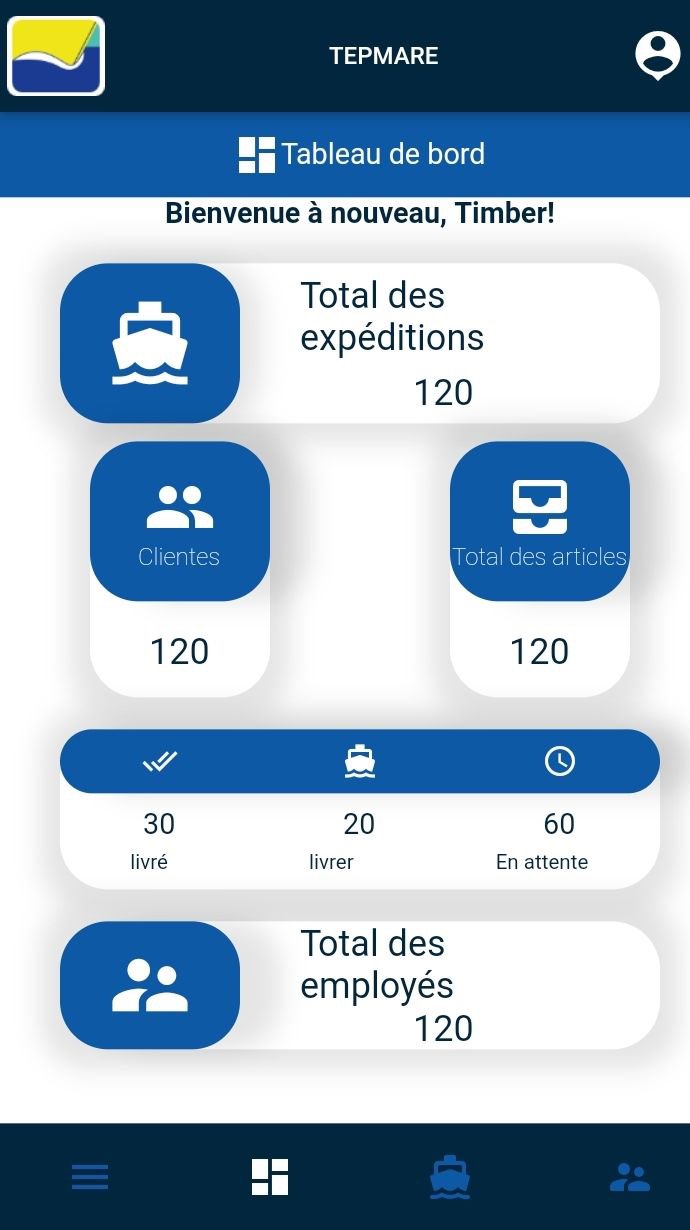Open the Total des expéditions card
Image resolution: width=690 pixels, height=1230 pixels.
(x=360, y=343)
